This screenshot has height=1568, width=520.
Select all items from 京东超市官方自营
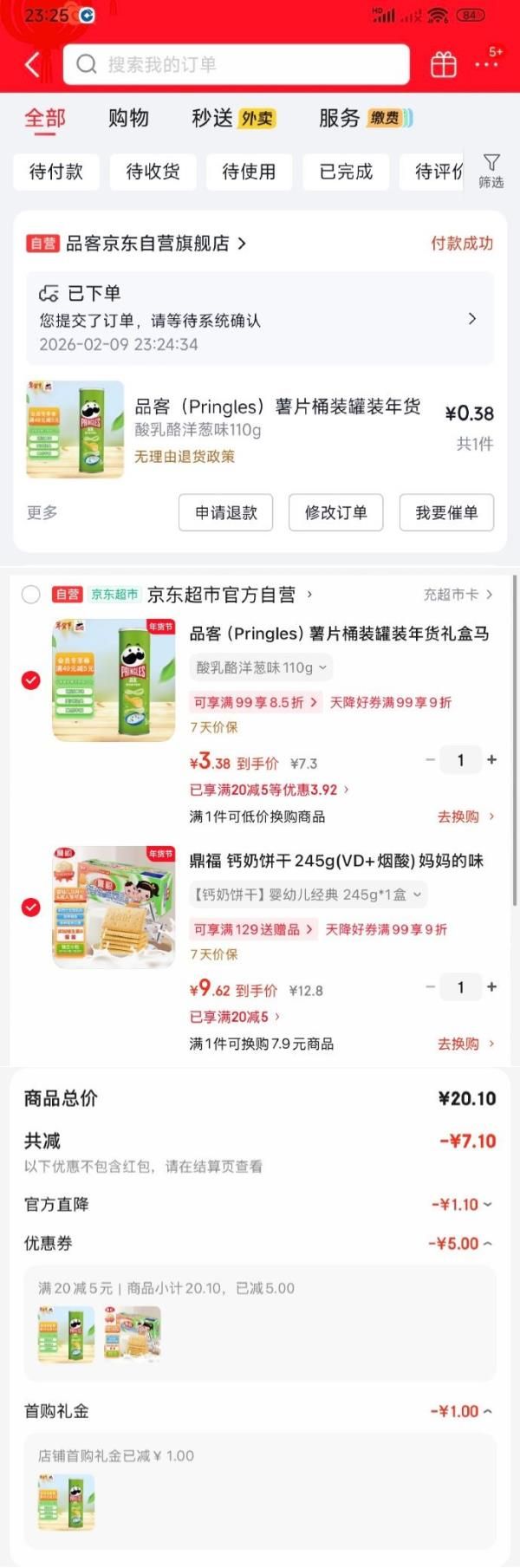coord(30,595)
